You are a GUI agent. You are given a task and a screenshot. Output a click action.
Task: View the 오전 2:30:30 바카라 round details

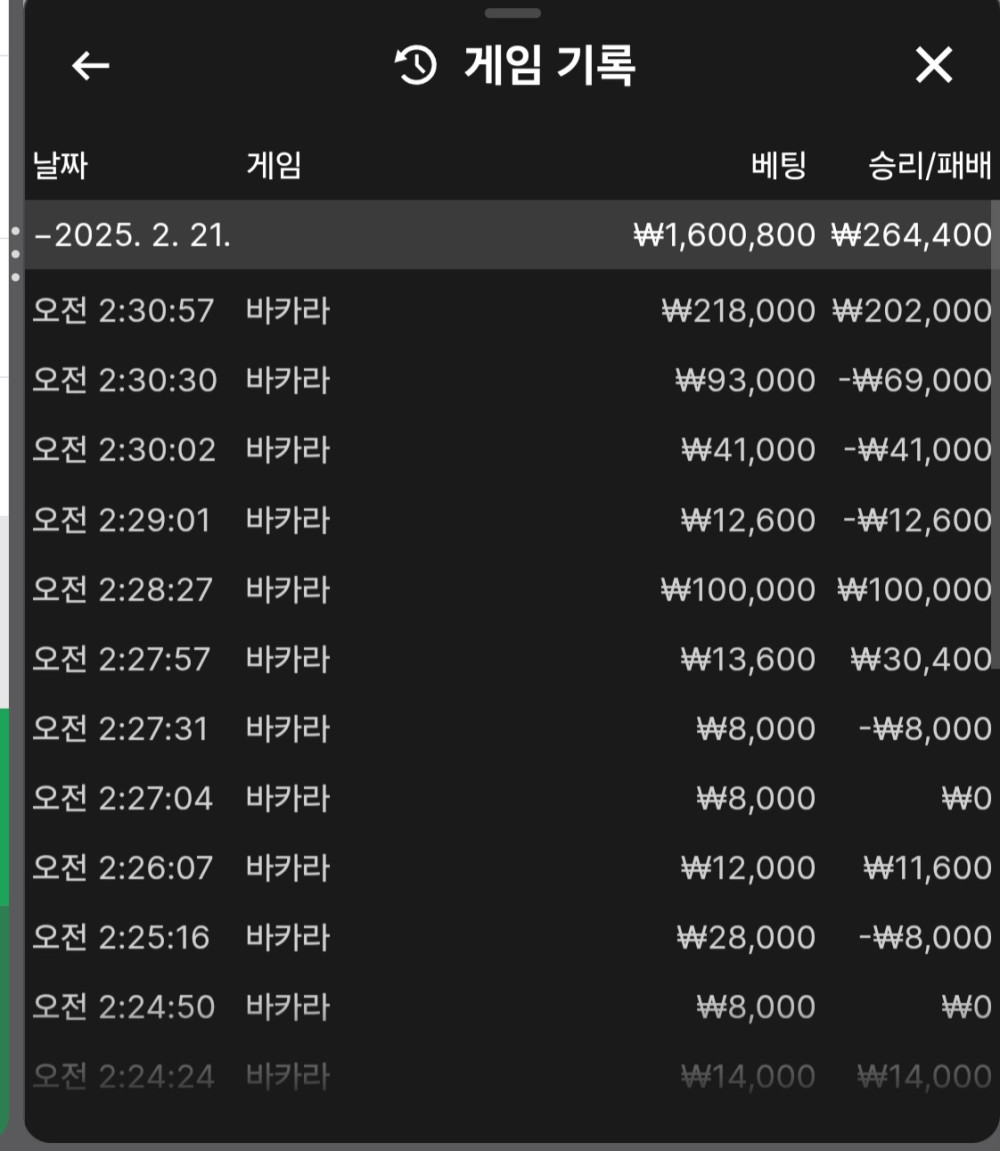point(510,381)
